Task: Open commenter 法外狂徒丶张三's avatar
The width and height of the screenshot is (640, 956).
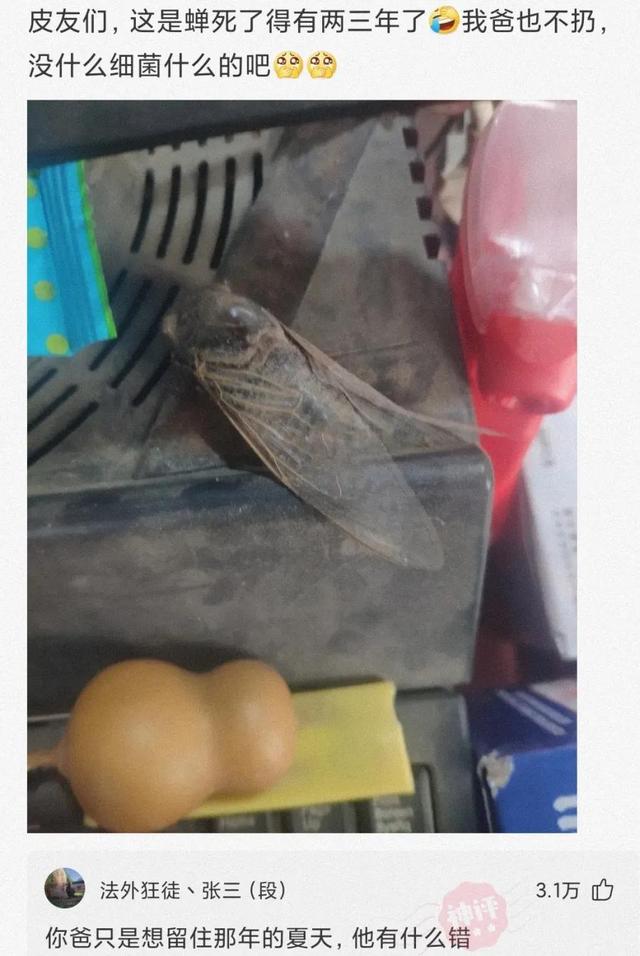Action: 65,888
